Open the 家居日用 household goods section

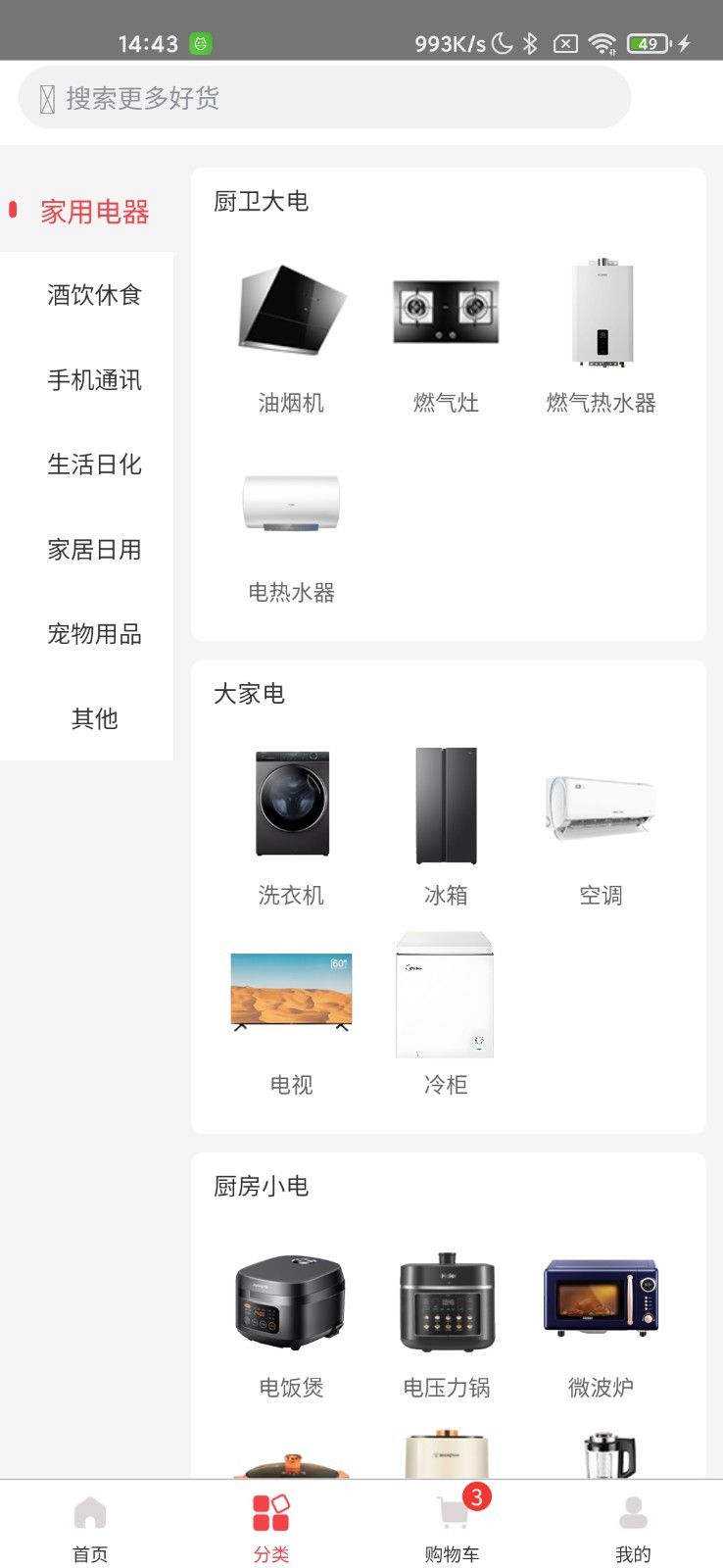click(x=95, y=550)
